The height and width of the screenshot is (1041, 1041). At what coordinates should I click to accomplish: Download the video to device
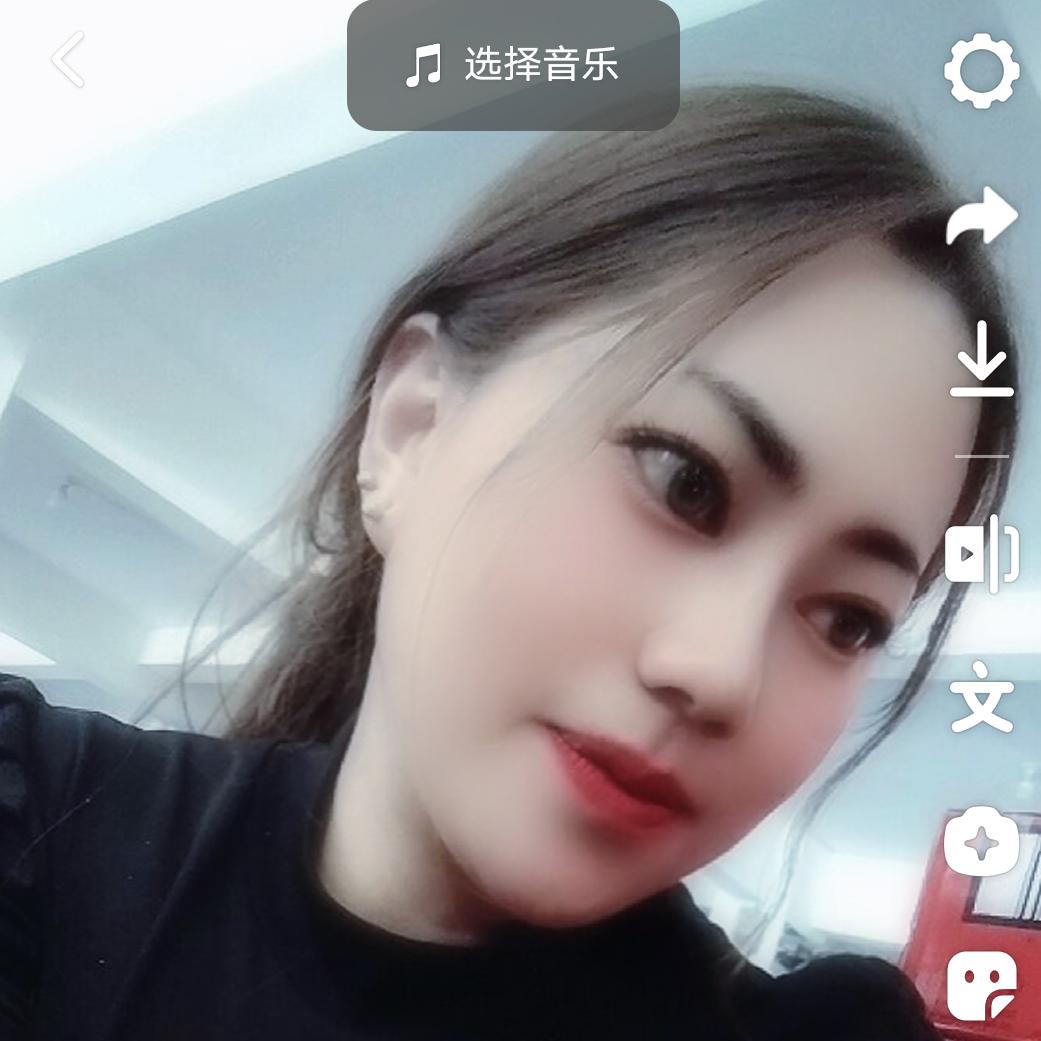coord(981,360)
